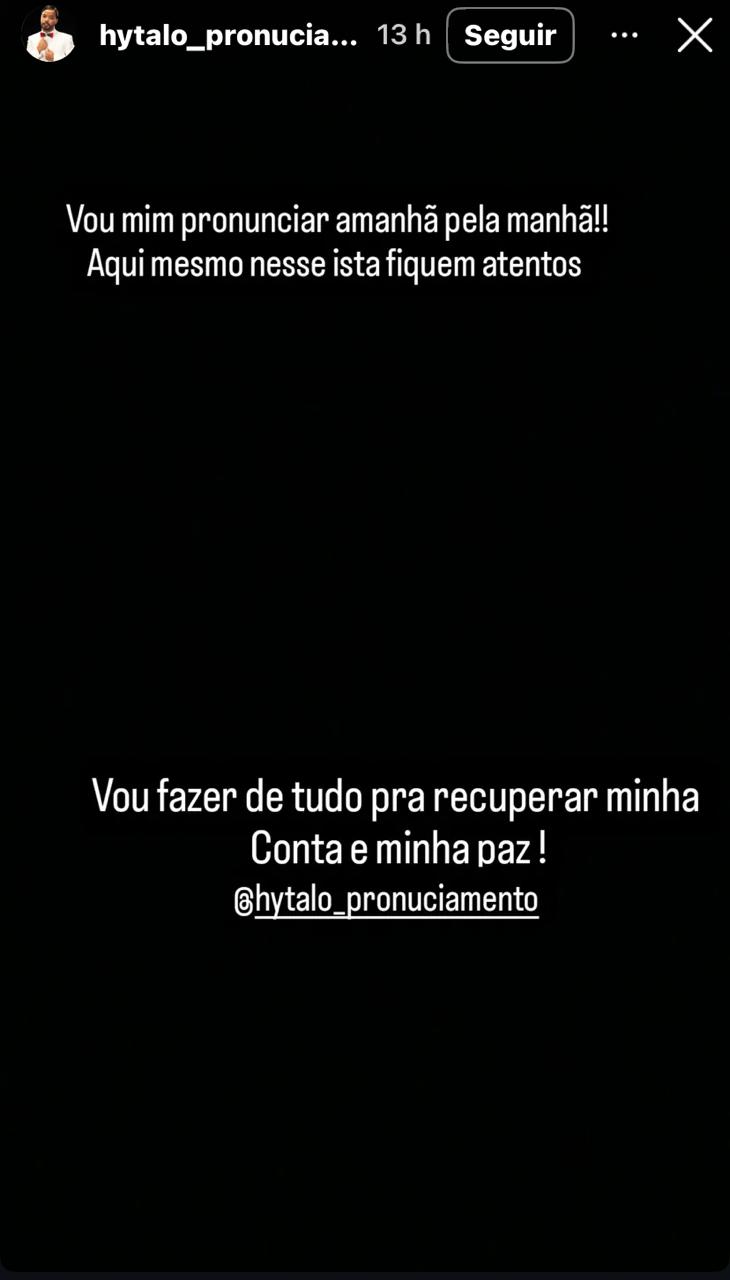
Task: Close the story viewer
Action: pos(694,36)
